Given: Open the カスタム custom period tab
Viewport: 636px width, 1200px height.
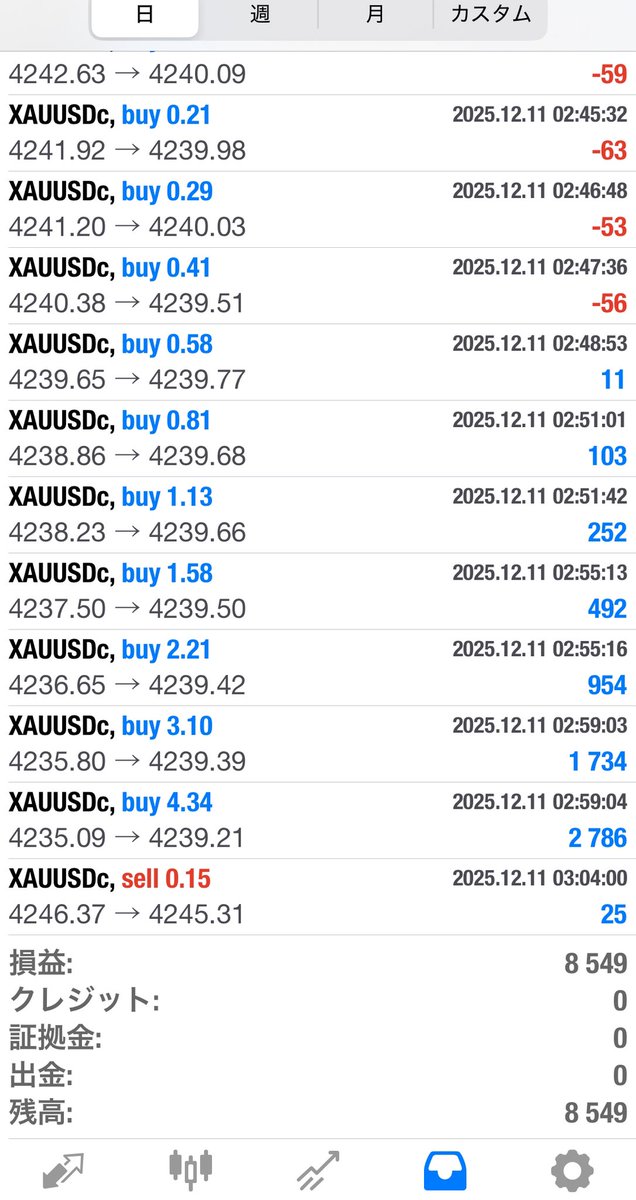Looking at the screenshot, I should (491, 15).
